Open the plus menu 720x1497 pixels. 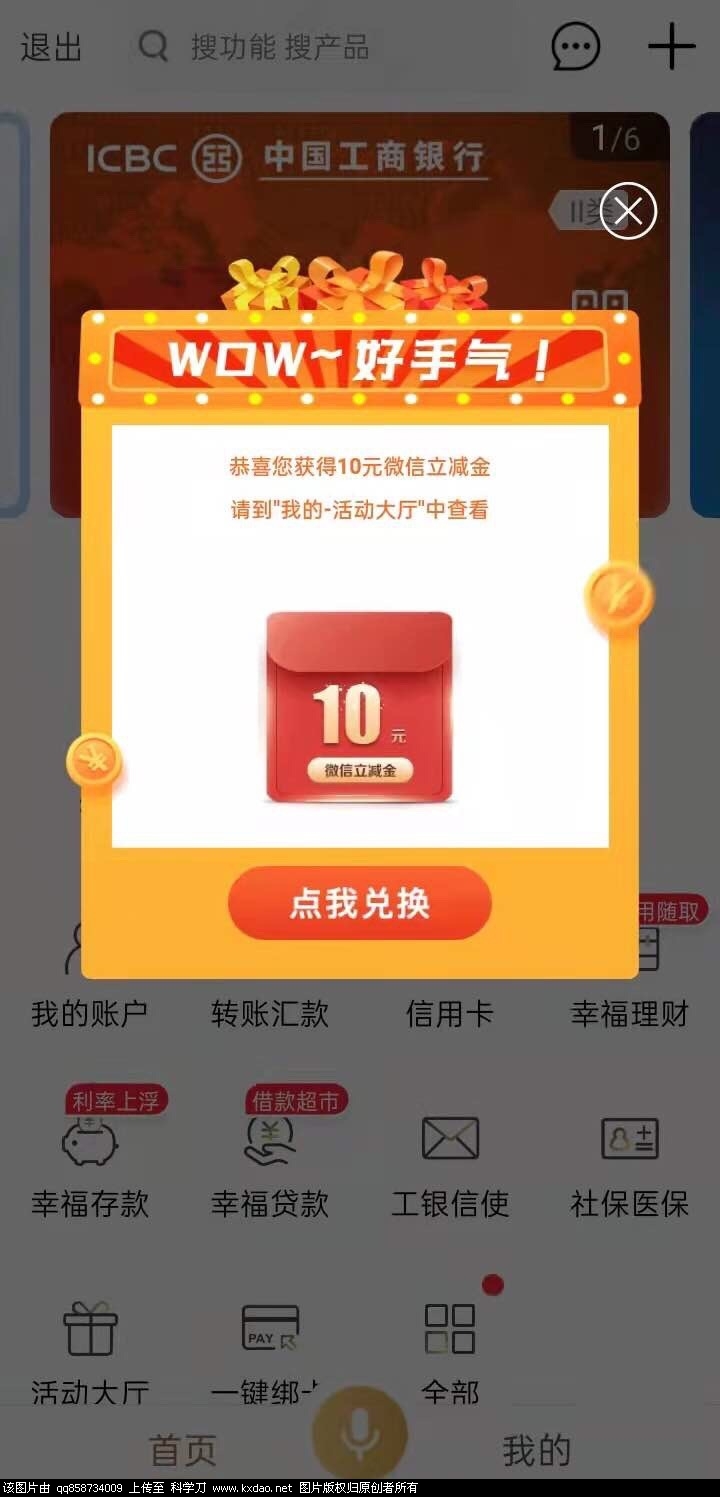point(671,47)
